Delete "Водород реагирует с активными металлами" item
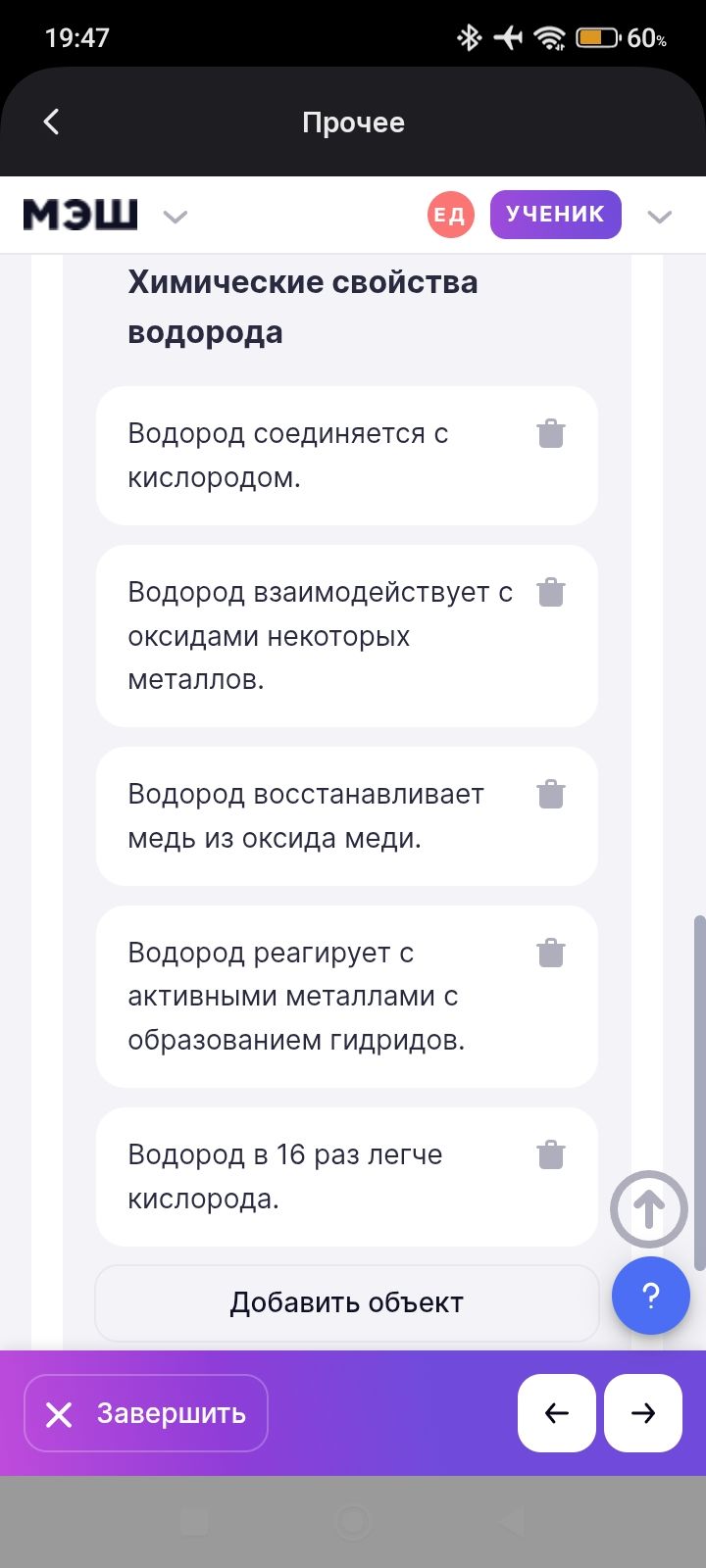The height and width of the screenshot is (1568, 706). pos(551,953)
